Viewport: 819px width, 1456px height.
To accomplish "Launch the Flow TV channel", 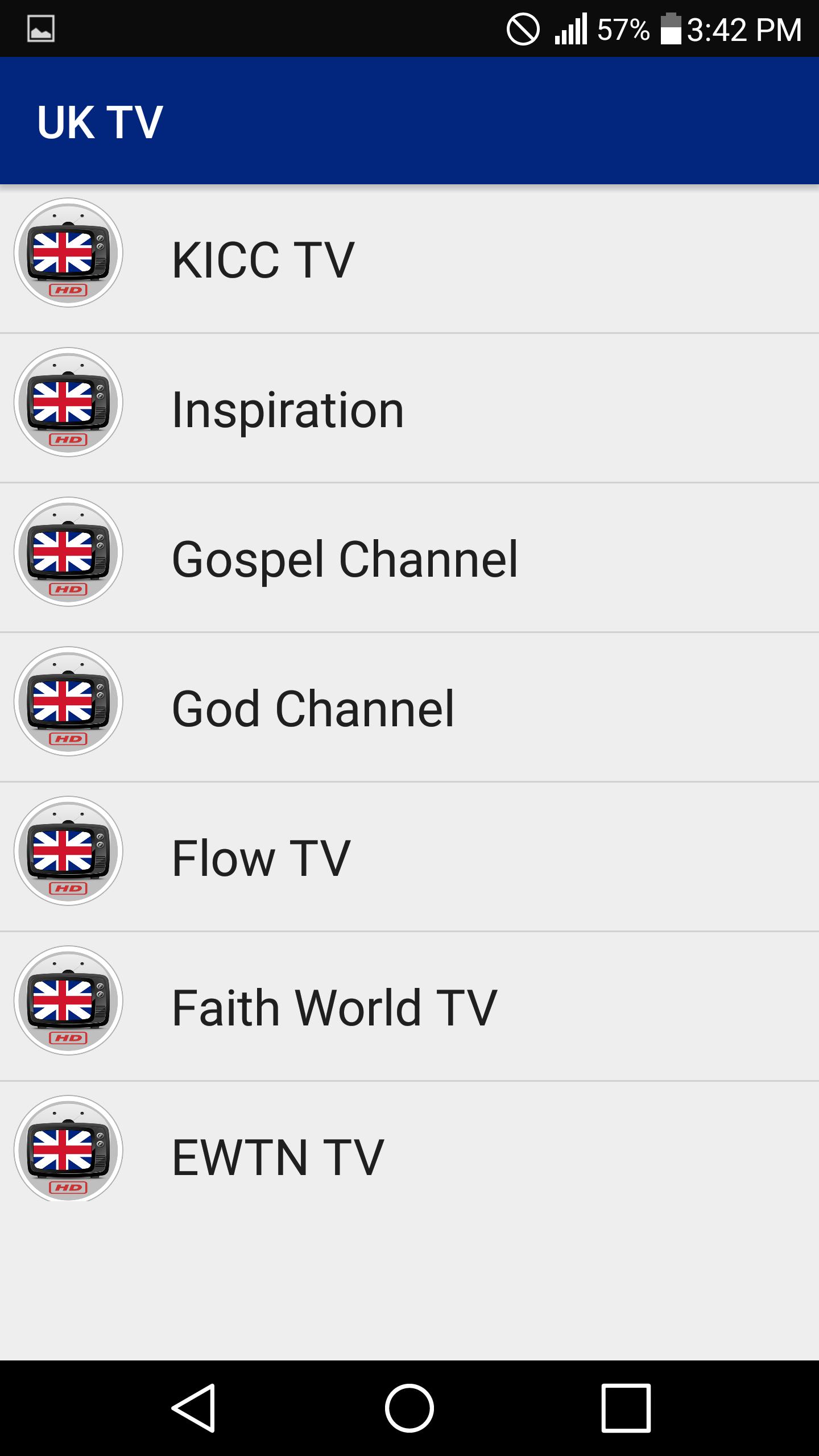I will 409,857.
